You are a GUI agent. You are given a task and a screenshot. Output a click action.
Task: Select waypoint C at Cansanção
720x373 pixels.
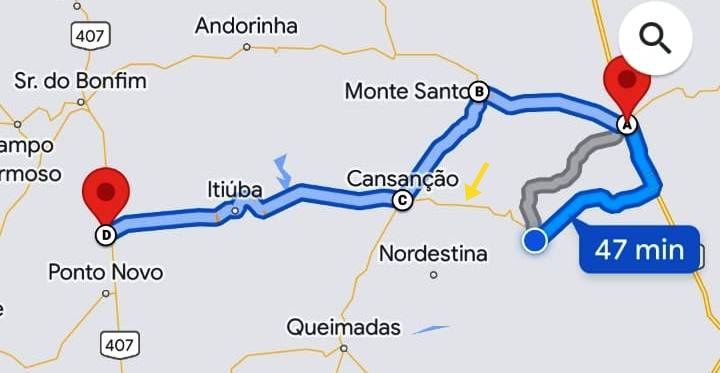(x=402, y=201)
